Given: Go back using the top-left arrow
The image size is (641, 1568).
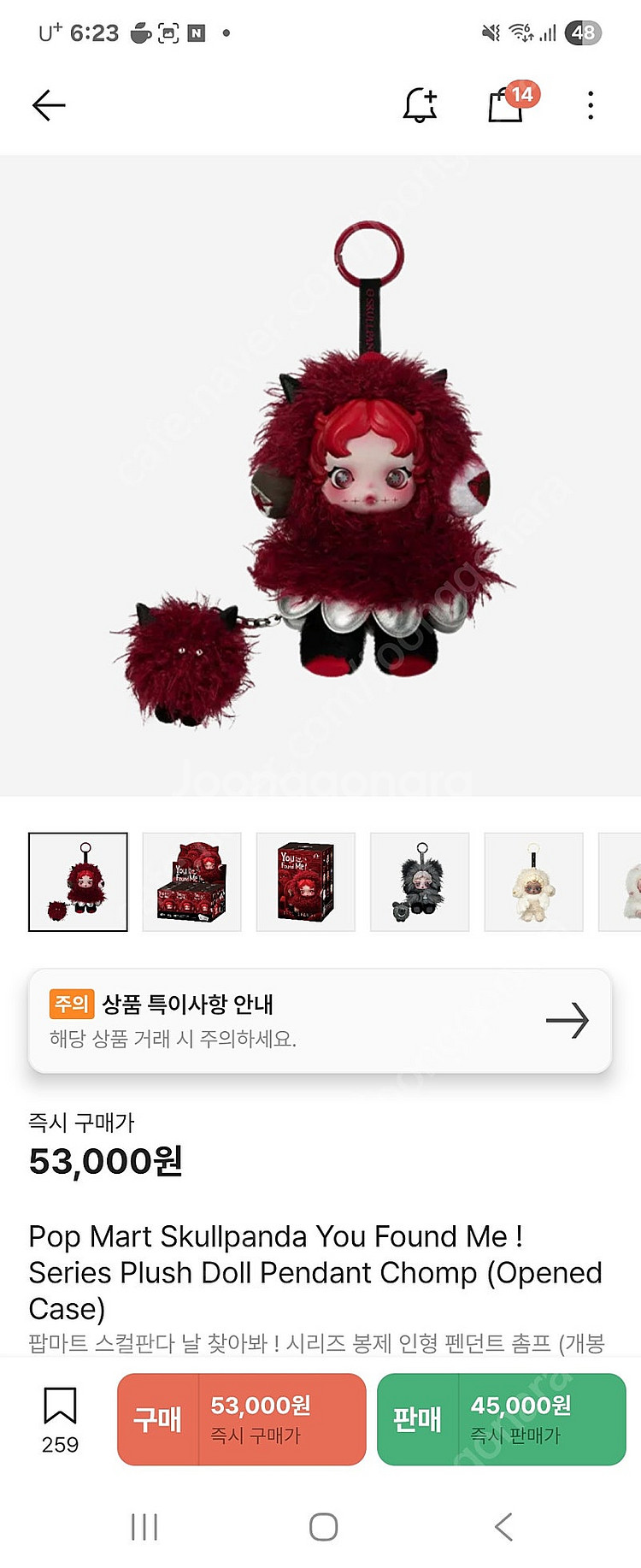Looking at the screenshot, I should click(49, 105).
